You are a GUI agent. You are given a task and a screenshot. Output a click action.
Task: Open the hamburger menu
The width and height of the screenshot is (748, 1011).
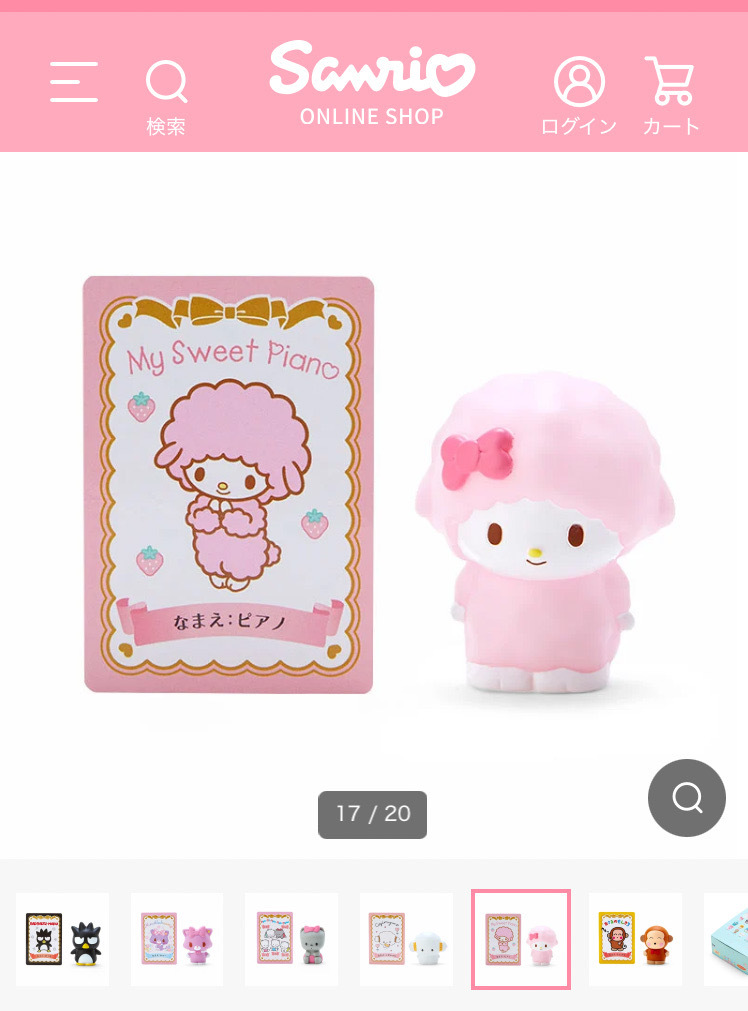pos(74,82)
